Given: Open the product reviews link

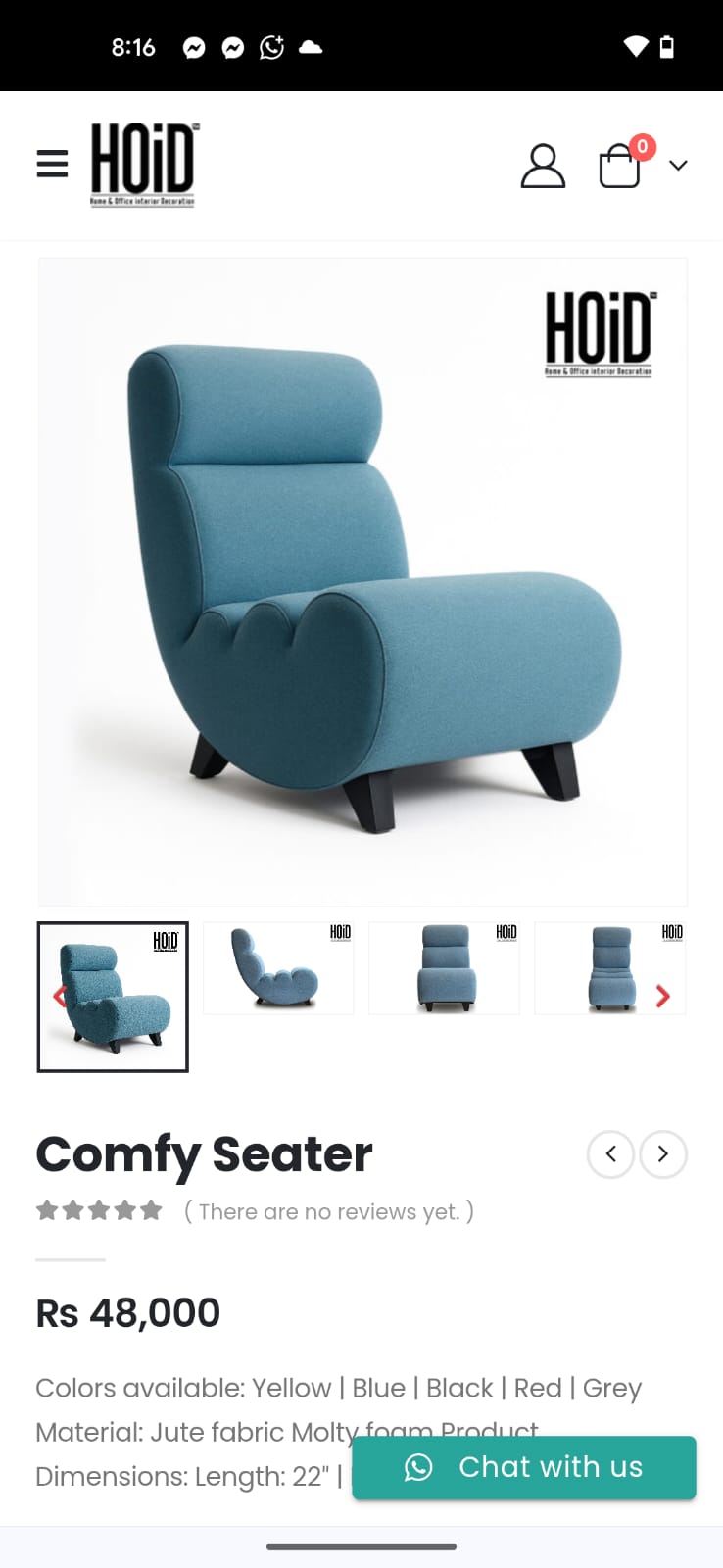Looking at the screenshot, I should pos(329,1212).
